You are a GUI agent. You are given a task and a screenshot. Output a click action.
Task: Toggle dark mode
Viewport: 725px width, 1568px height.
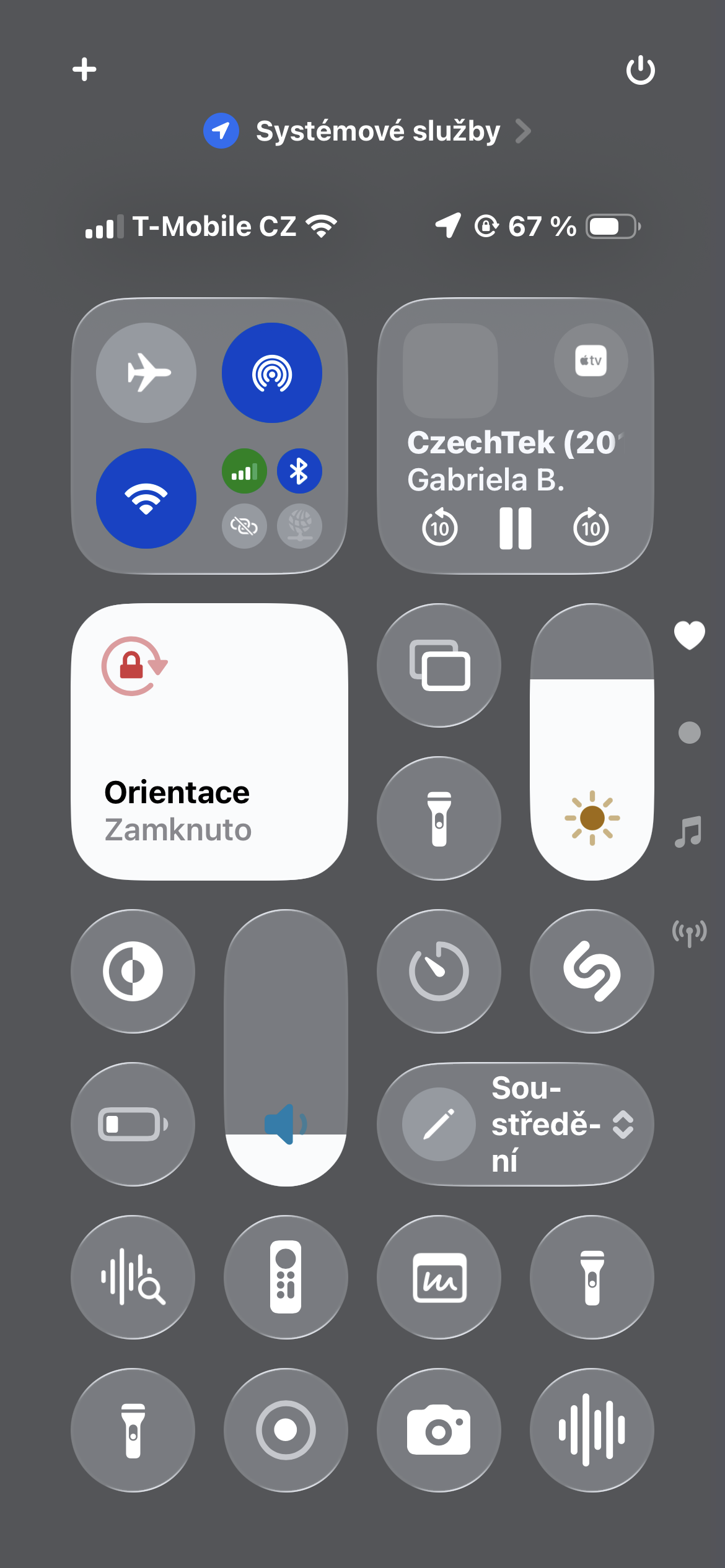[133, 971]
